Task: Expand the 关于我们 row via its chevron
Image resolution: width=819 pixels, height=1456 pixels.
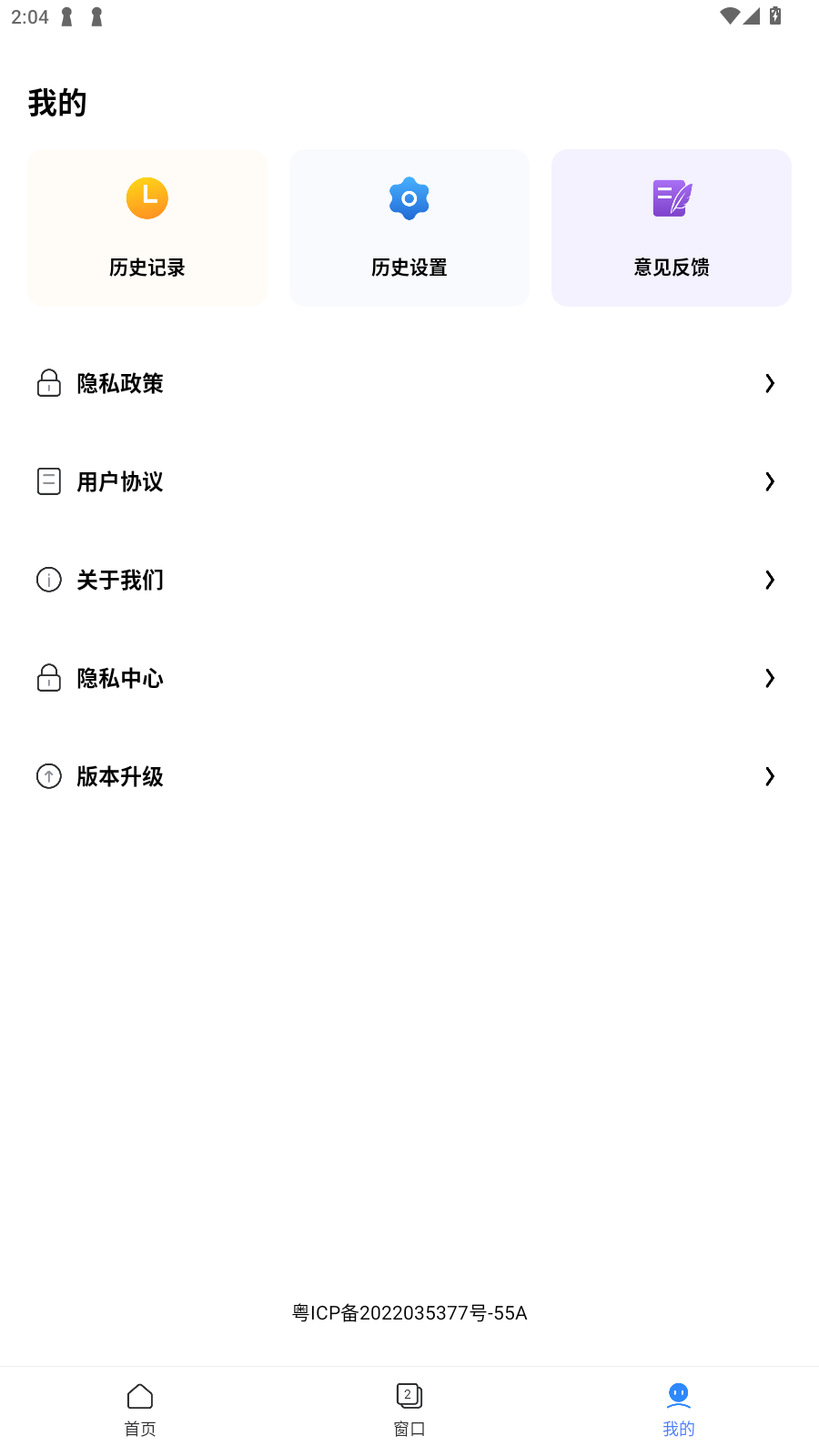Action: (769, 580)
